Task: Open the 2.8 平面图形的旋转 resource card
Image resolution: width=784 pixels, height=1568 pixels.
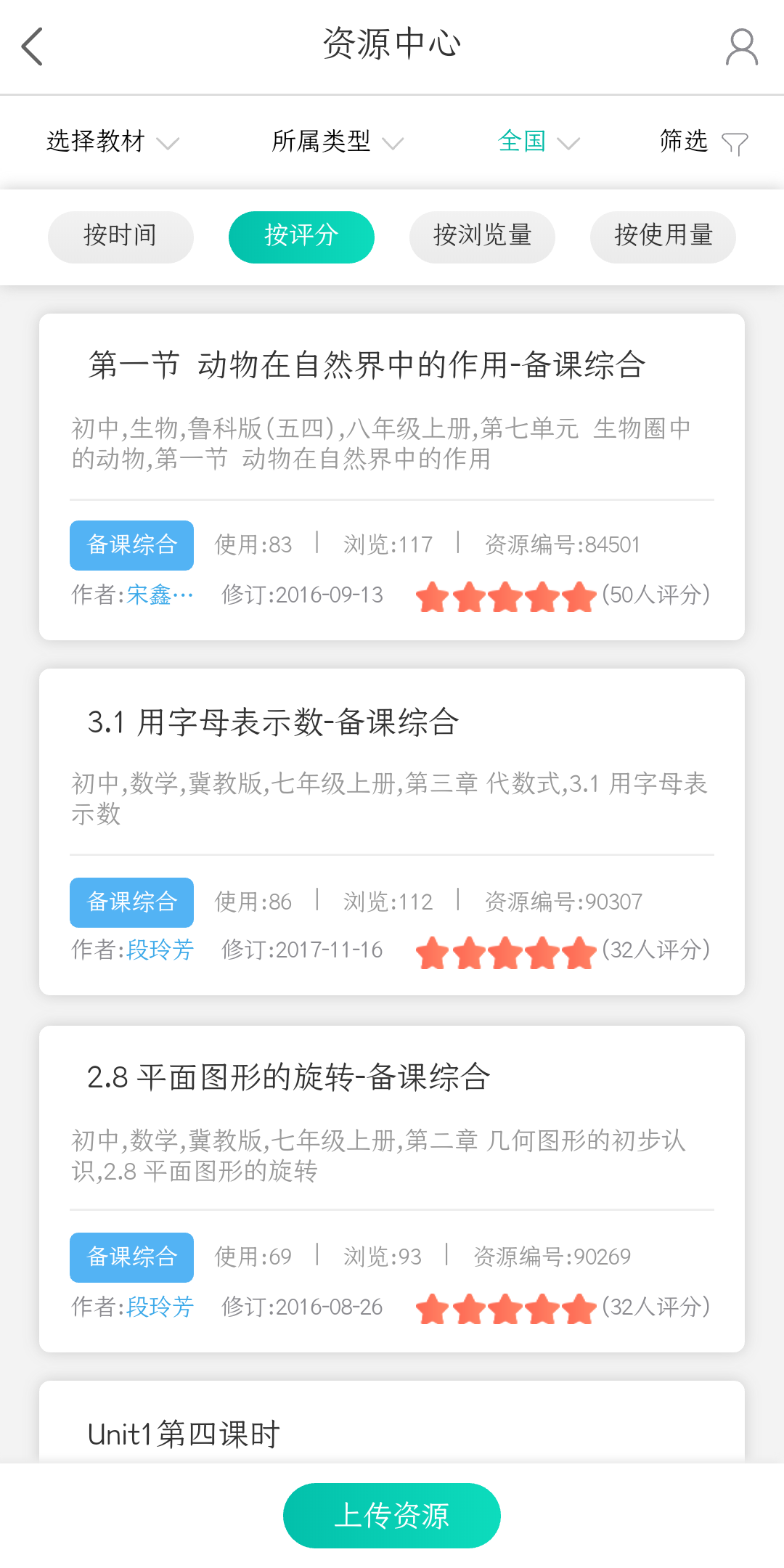Action: tap(289, 1077)
